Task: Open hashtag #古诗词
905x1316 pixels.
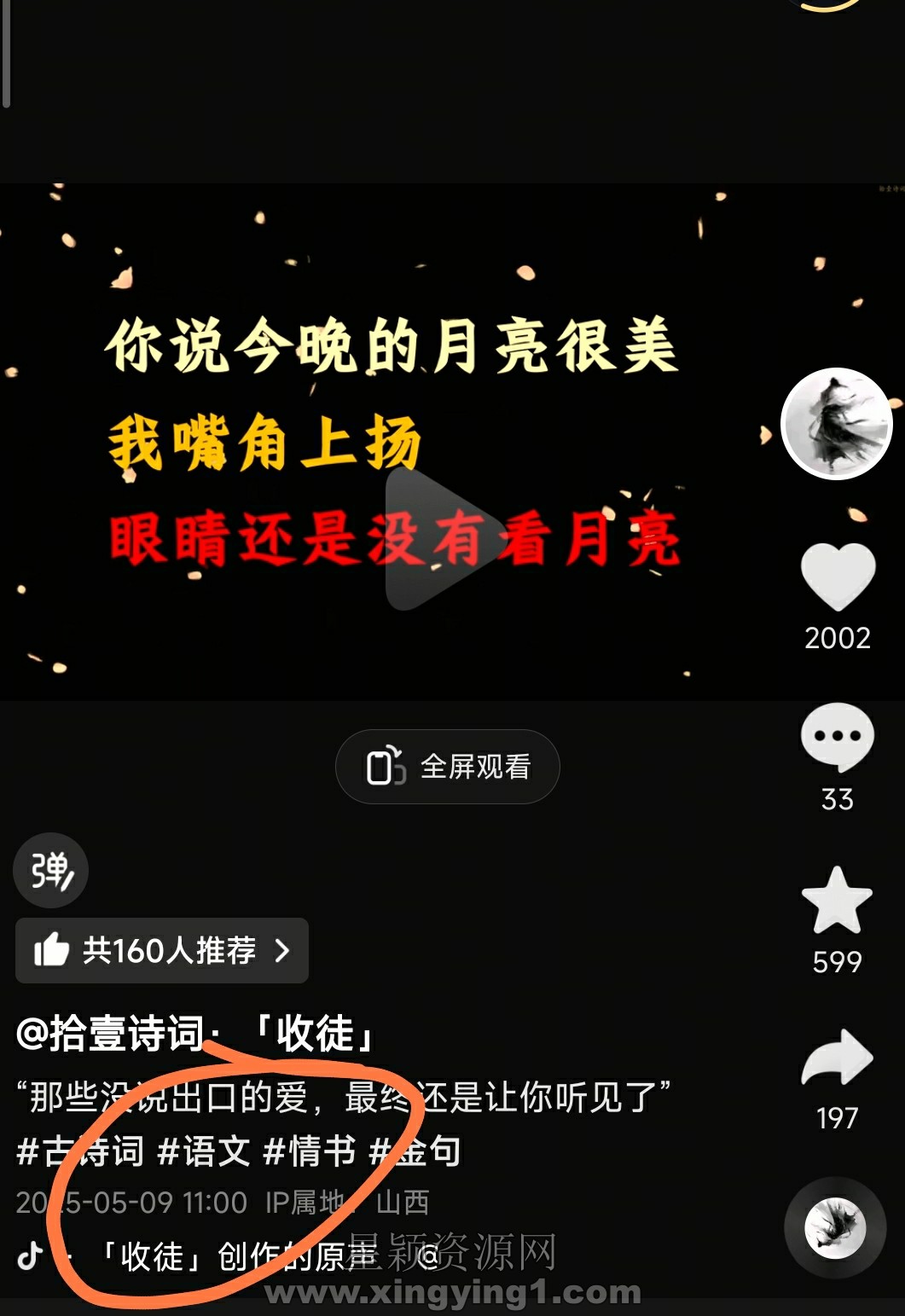Action: click(x=80, y=1151)
